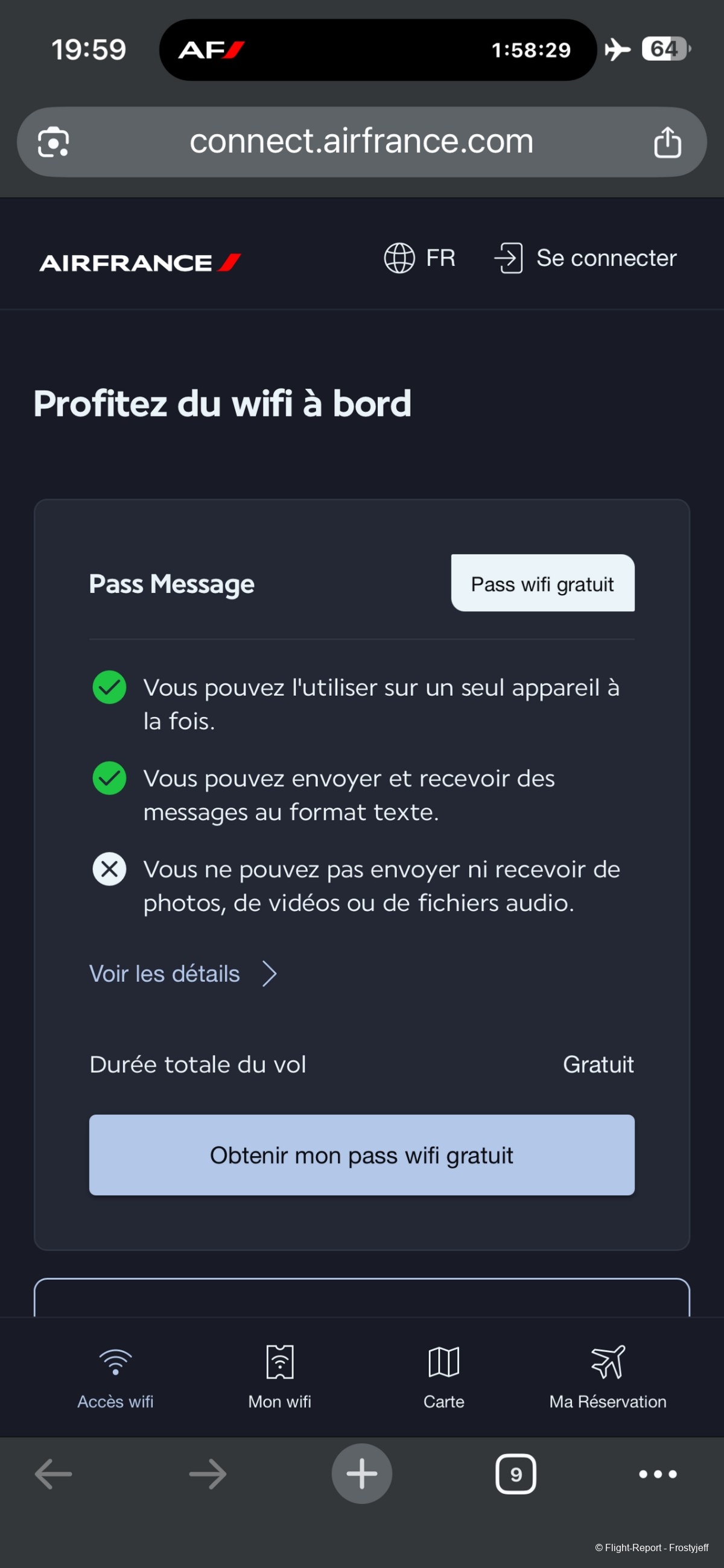Change the language from FR

419,258
